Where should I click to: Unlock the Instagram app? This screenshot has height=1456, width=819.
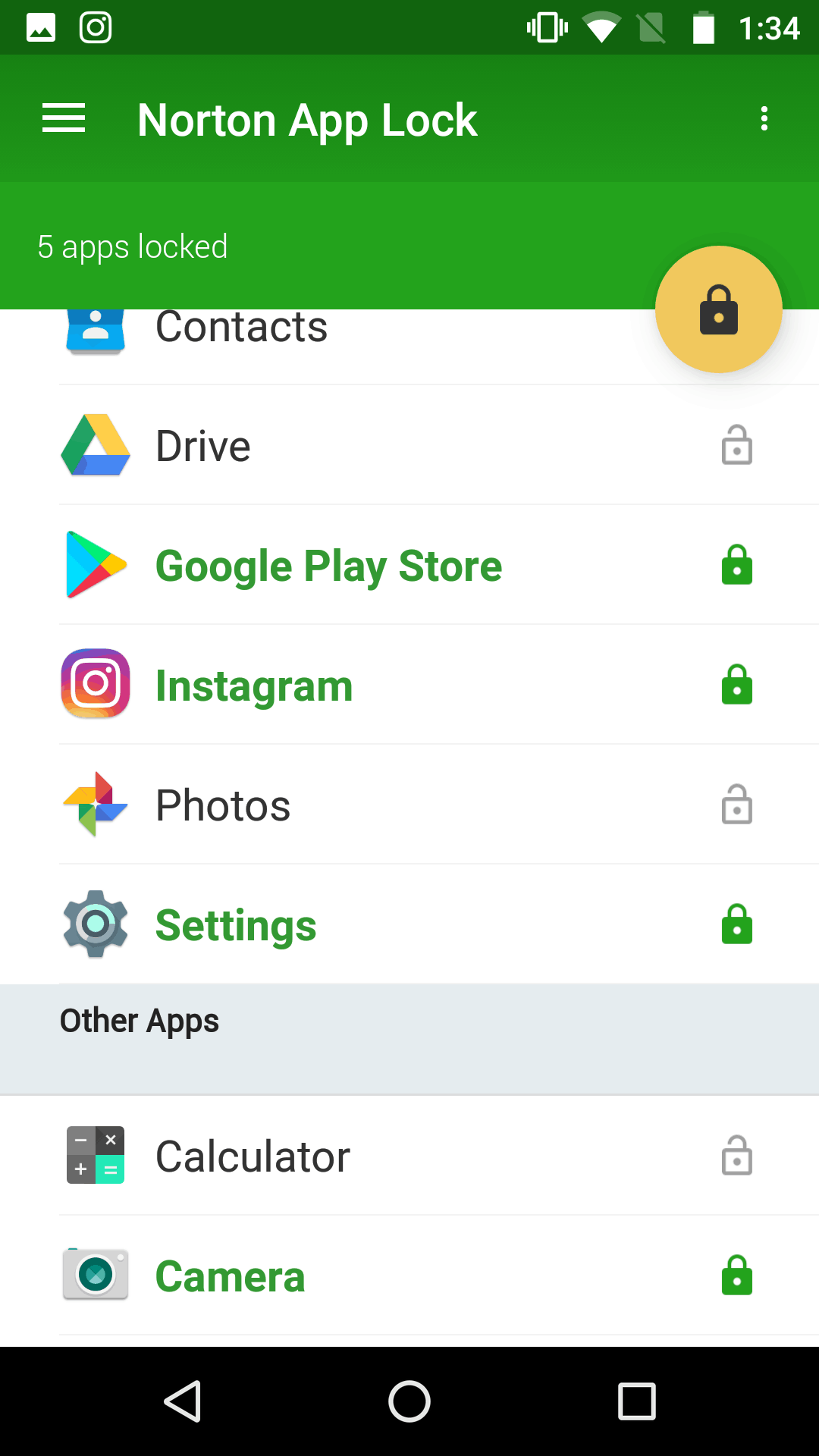coord(736,685)
